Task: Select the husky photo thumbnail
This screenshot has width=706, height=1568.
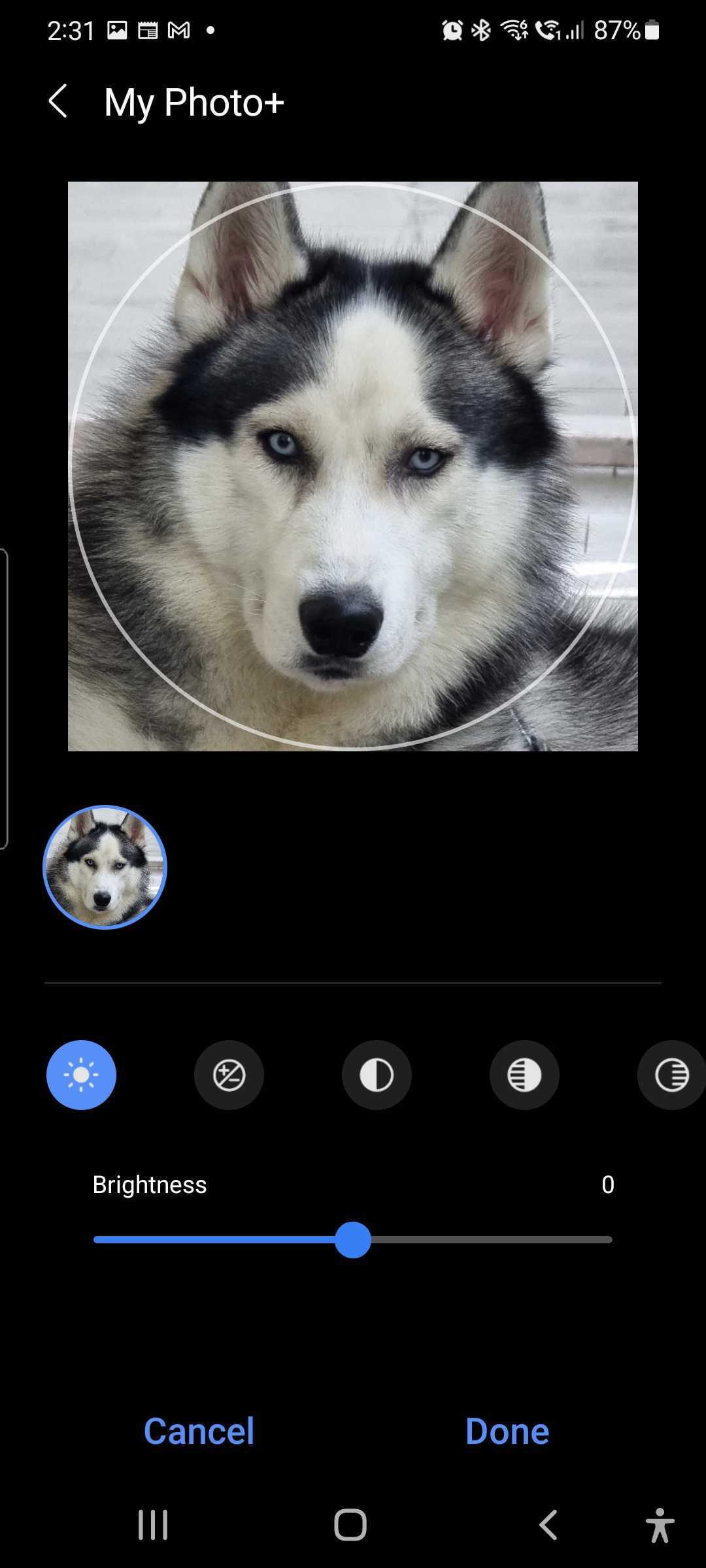Action: pos(105,867)
